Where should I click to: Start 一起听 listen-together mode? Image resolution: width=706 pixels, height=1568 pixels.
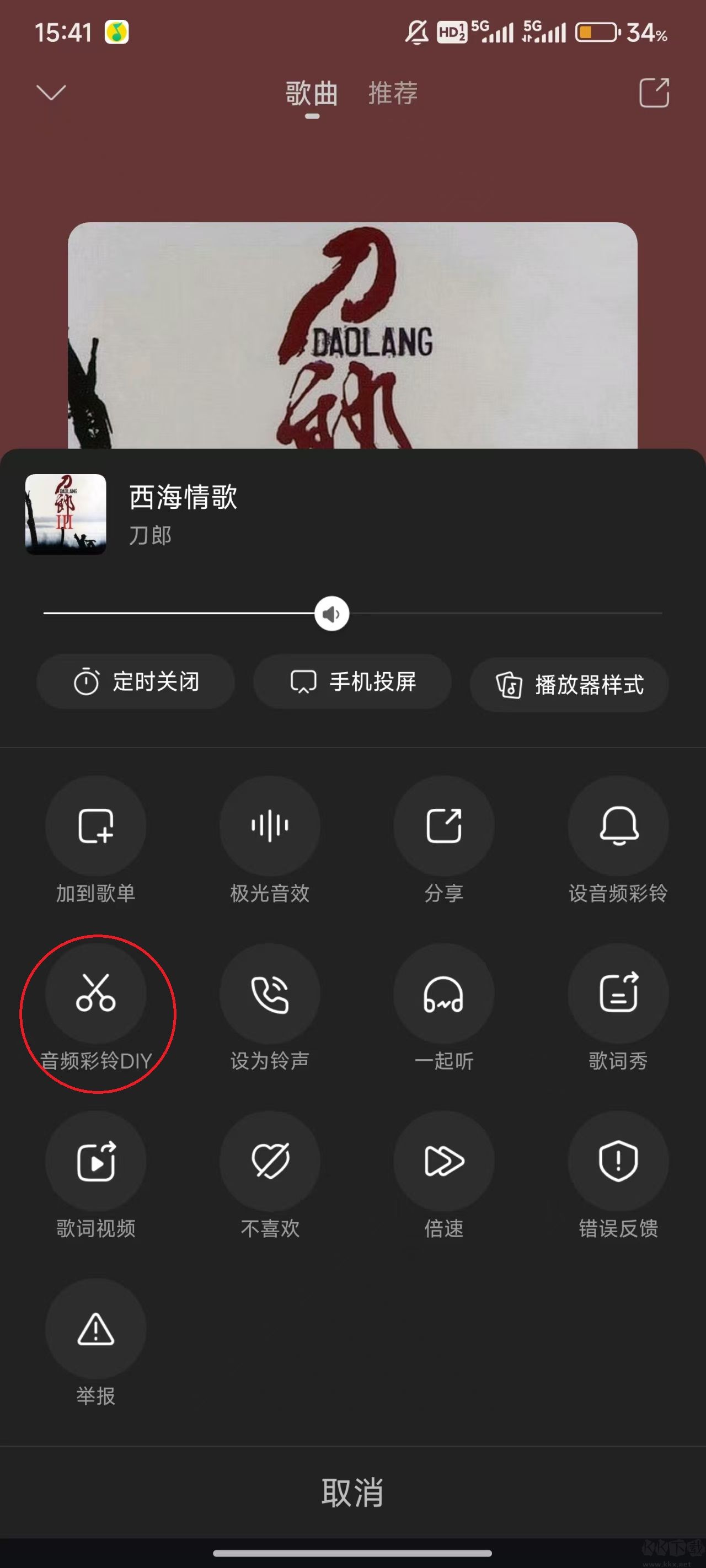point(444,994)
